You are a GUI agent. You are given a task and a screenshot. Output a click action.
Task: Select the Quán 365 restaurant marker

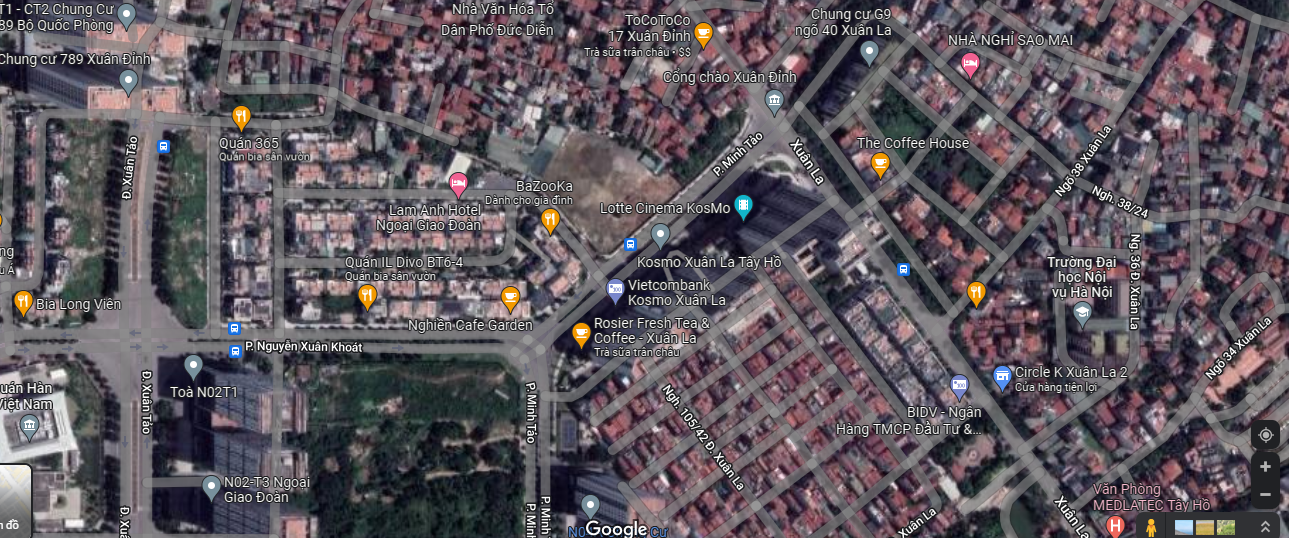(x=240, y=116)
